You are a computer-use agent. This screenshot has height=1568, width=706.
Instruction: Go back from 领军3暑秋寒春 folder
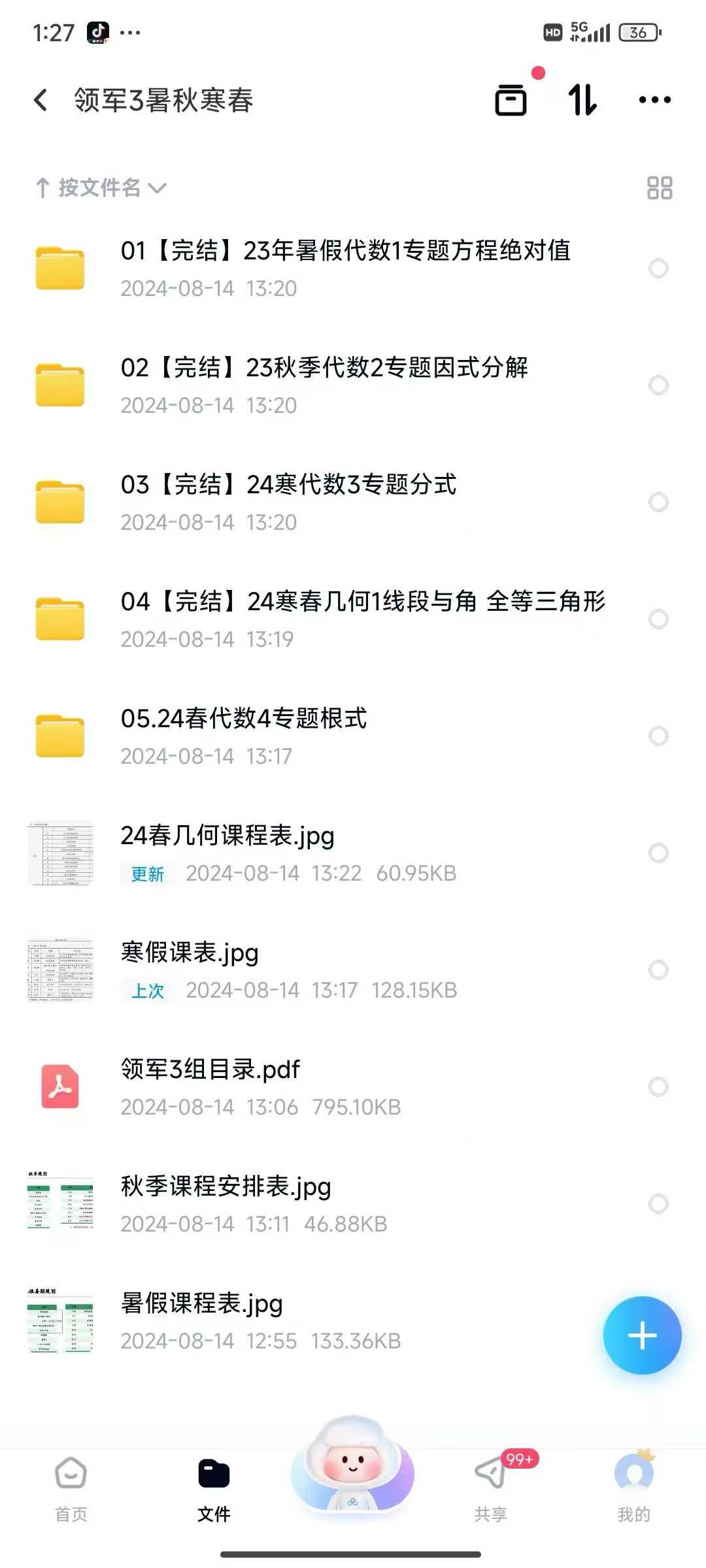tap(41, 100)
